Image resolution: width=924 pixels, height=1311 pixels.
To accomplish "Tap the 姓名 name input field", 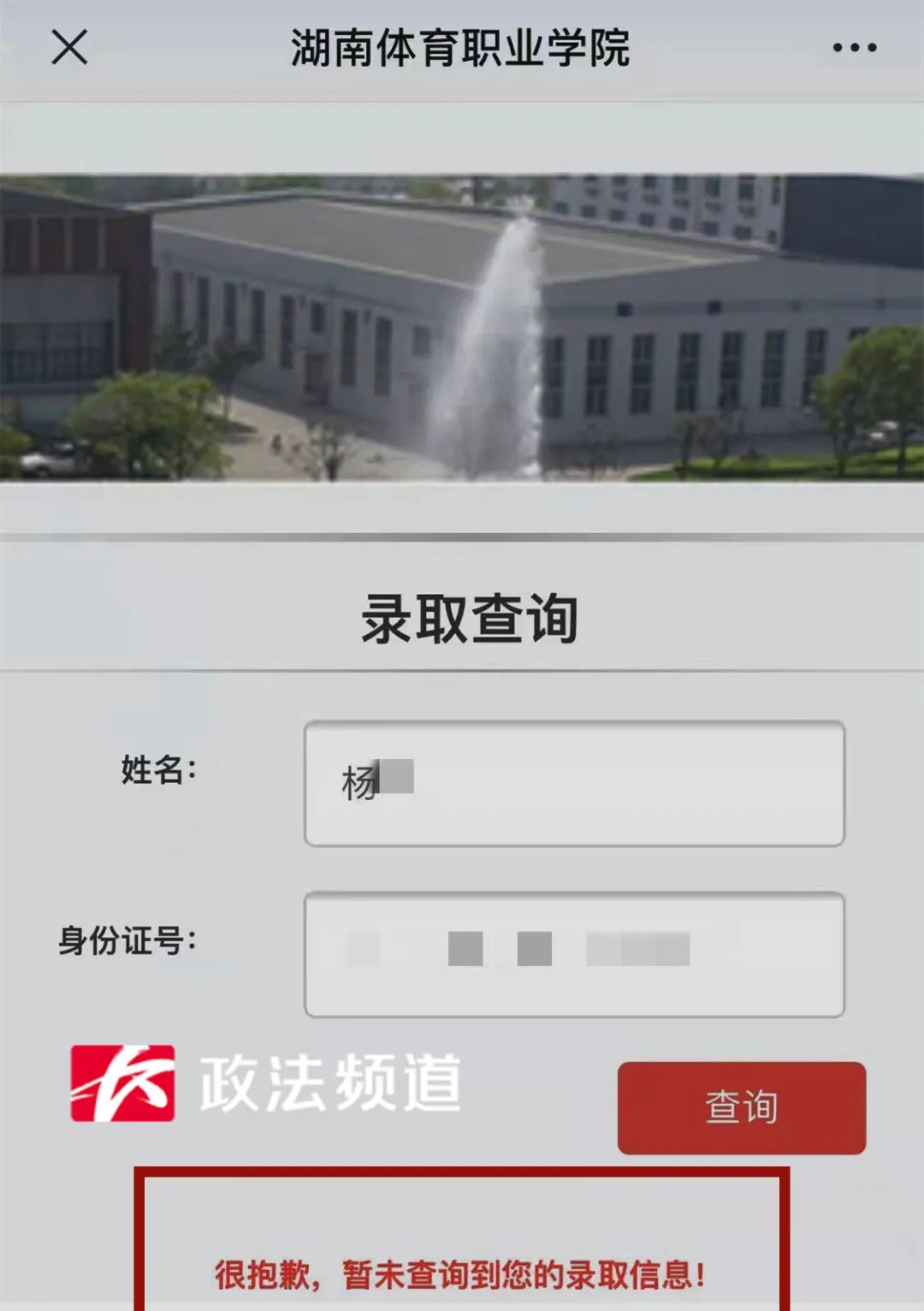I will pos(574,784).
